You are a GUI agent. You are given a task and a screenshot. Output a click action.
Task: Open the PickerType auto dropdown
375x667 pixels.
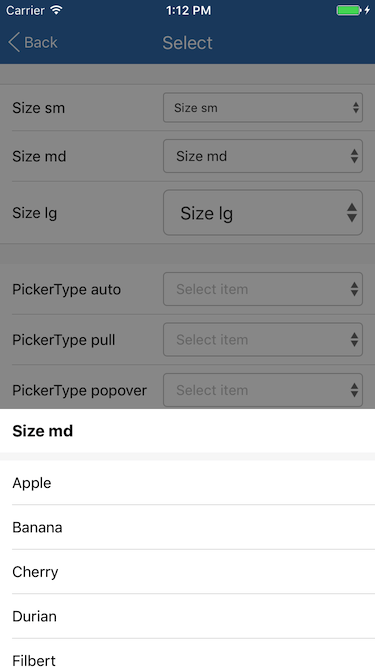[x=263, y=289]
